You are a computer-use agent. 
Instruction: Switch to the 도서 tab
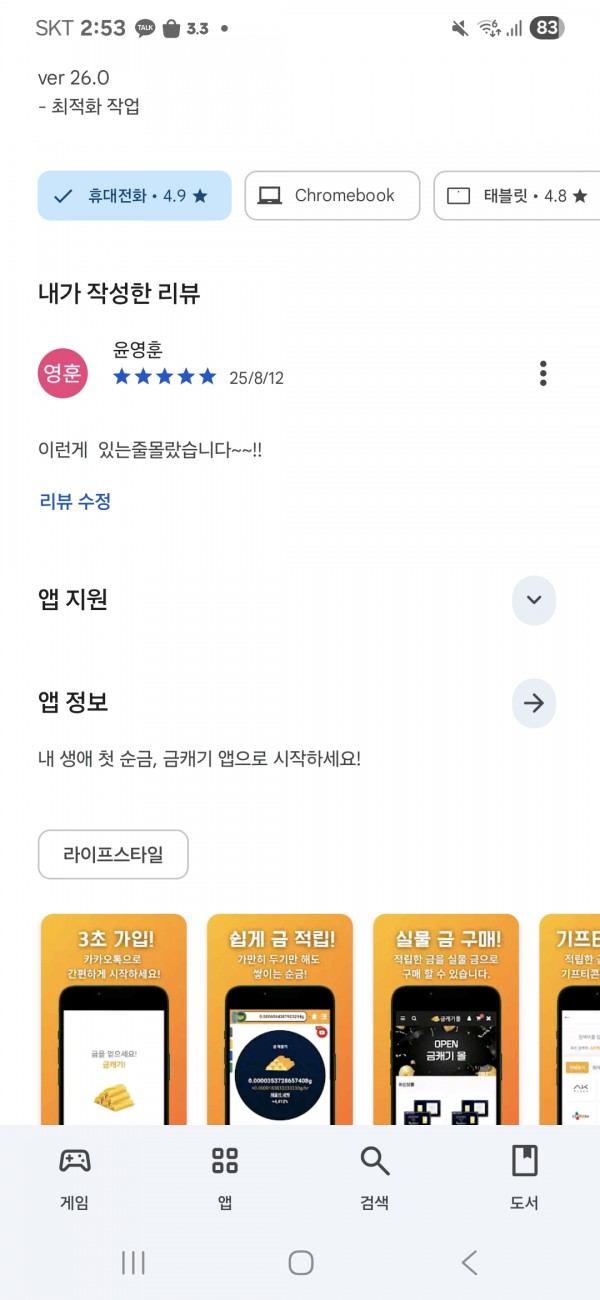(525, 1177)
